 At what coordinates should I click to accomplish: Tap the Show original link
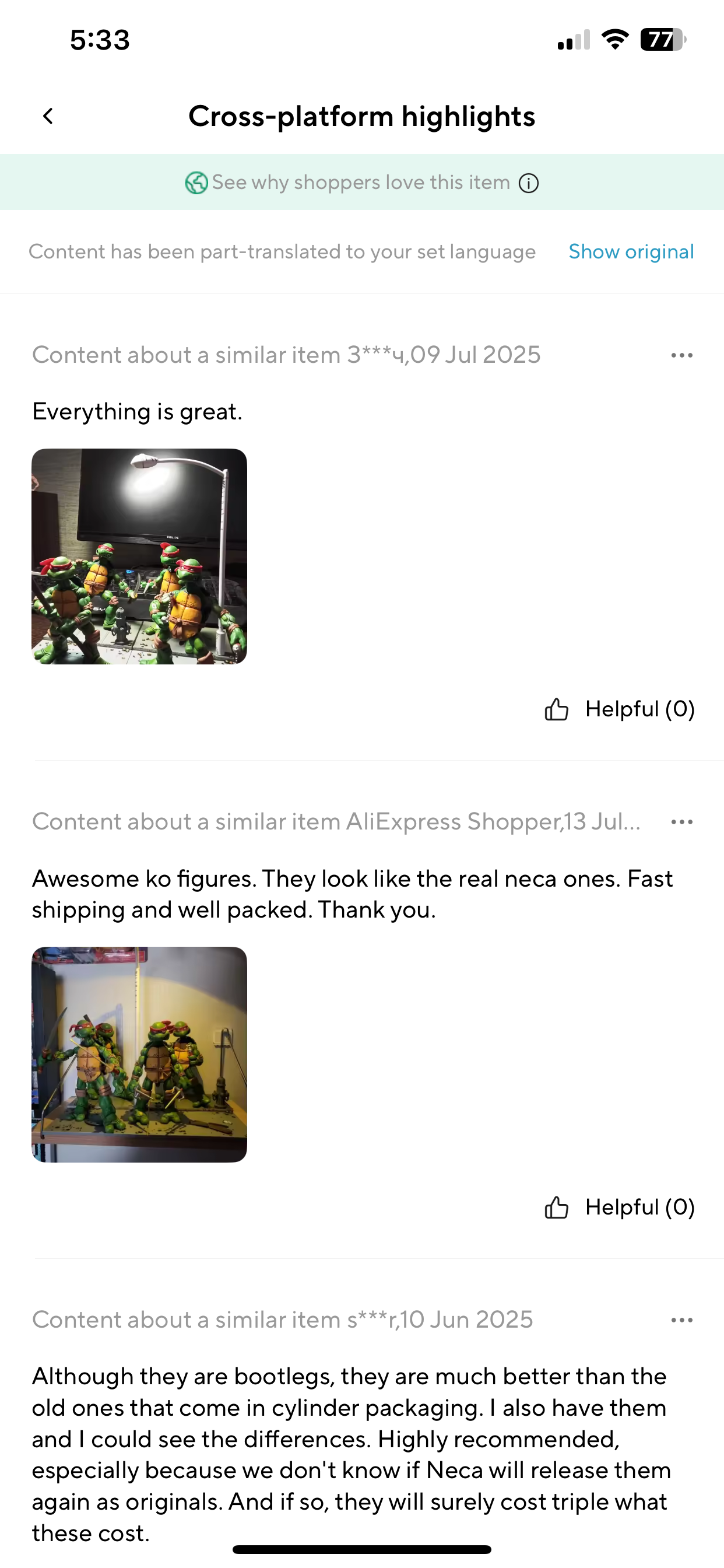tap(631, 251)
